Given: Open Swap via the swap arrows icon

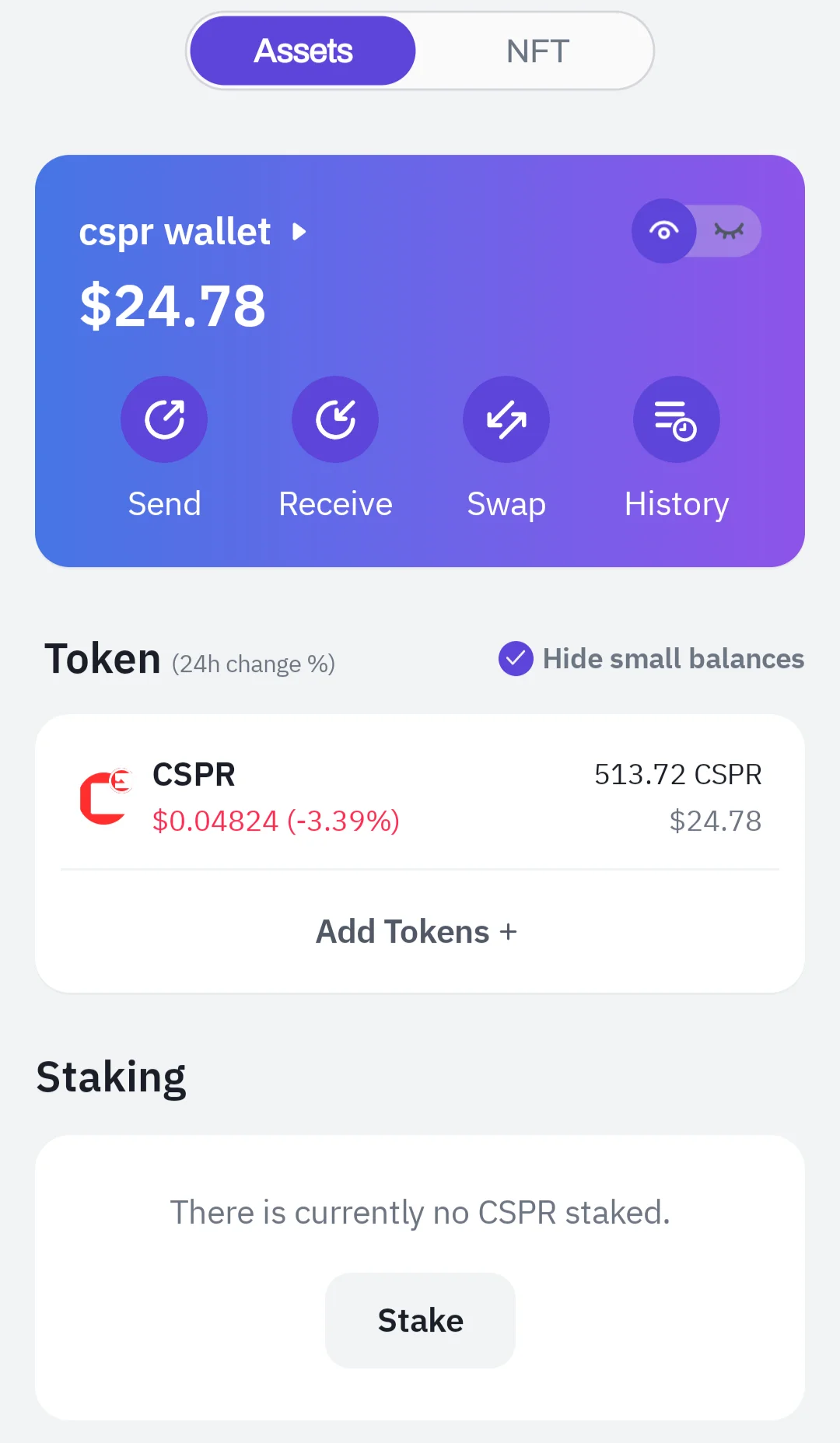Looking at the screenshot, I should pos(506,419).
